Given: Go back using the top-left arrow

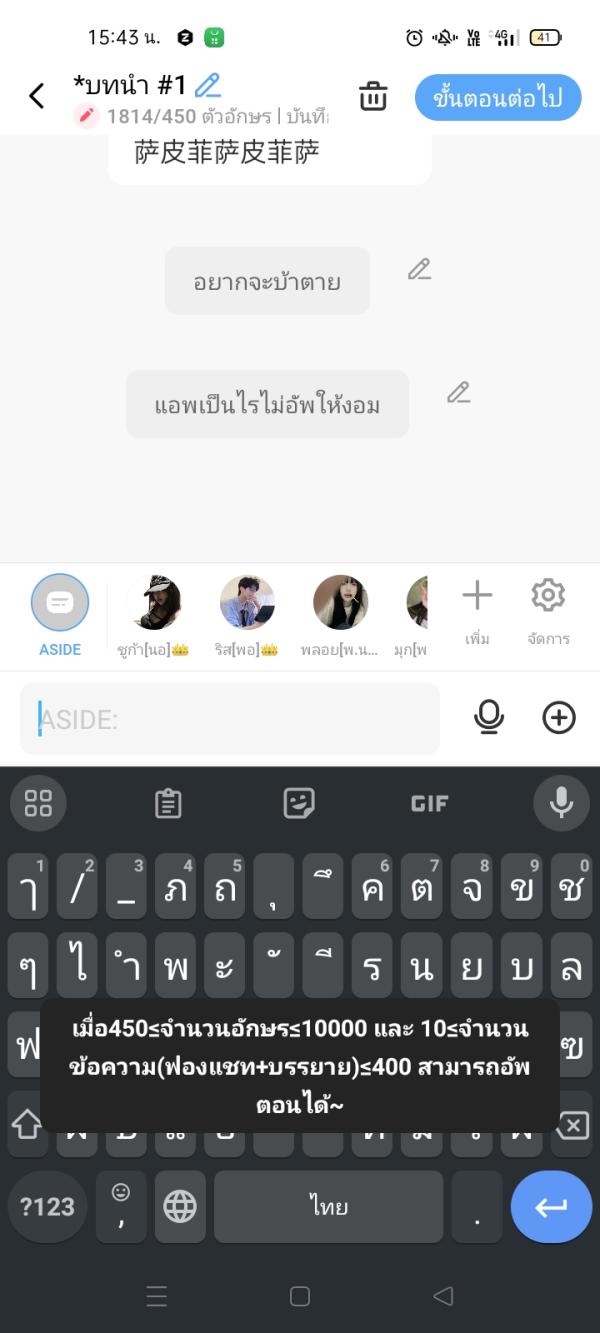Looking at the screenshot, I should tap(37, 96).
